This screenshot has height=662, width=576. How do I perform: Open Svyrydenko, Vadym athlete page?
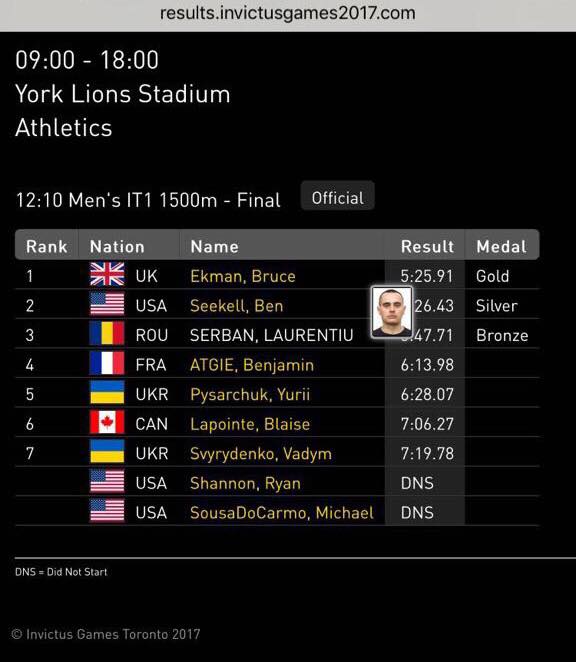261,453
